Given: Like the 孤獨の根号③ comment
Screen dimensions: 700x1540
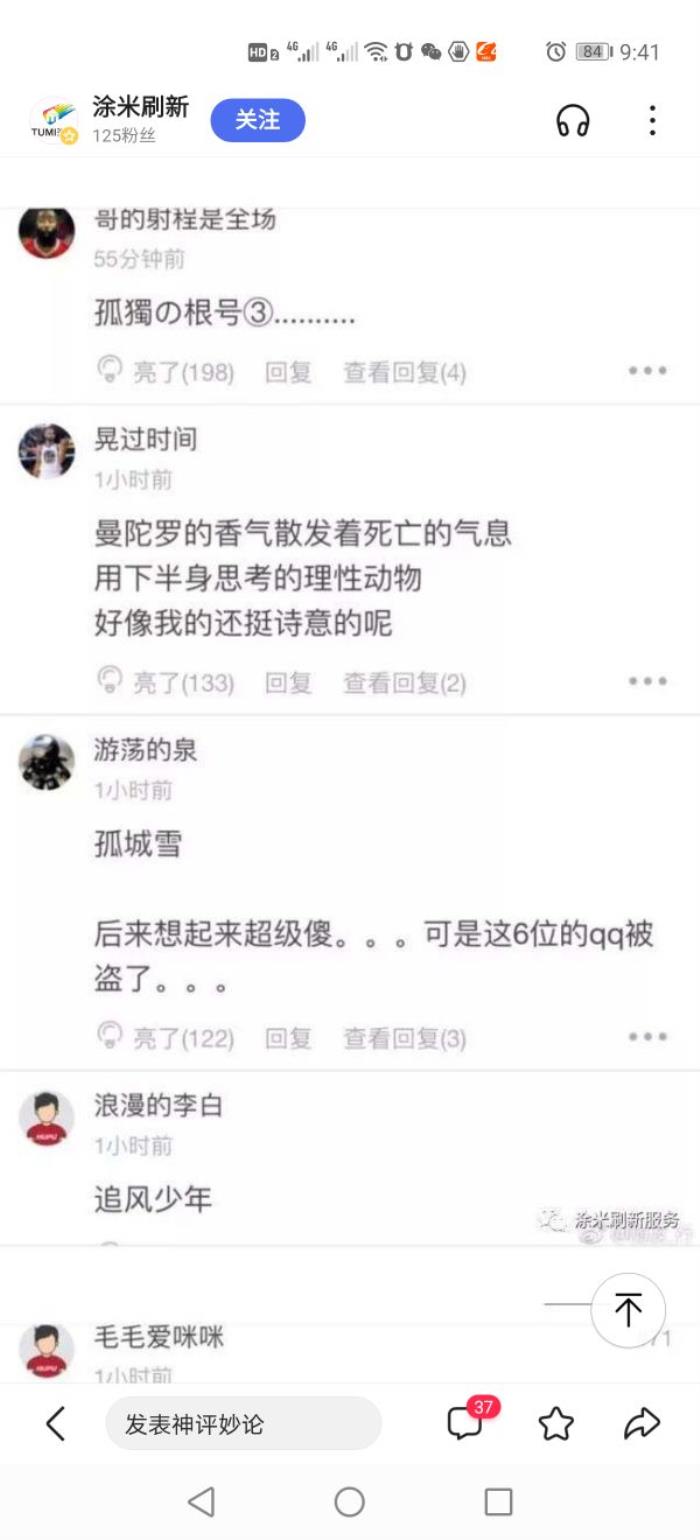Looking at the screenshot, I should tap(167, 372).
